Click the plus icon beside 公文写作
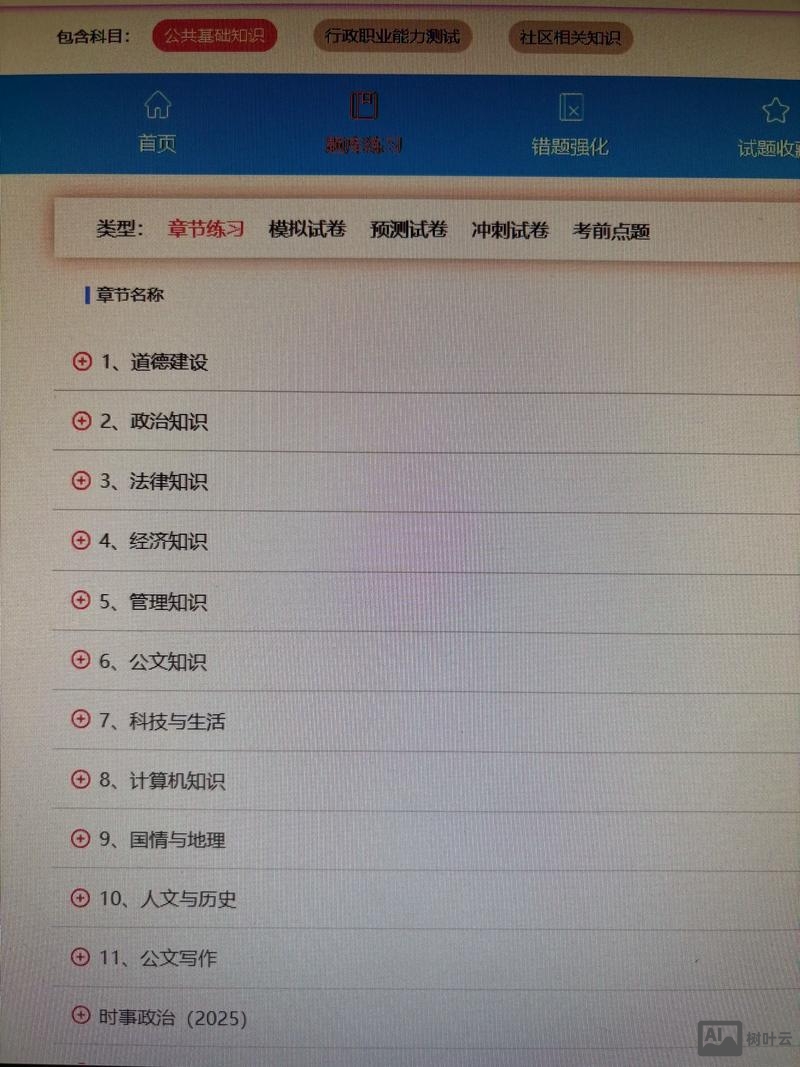Screen dimensions: 800x1067 pyautogui.click(x=80, y=955)
